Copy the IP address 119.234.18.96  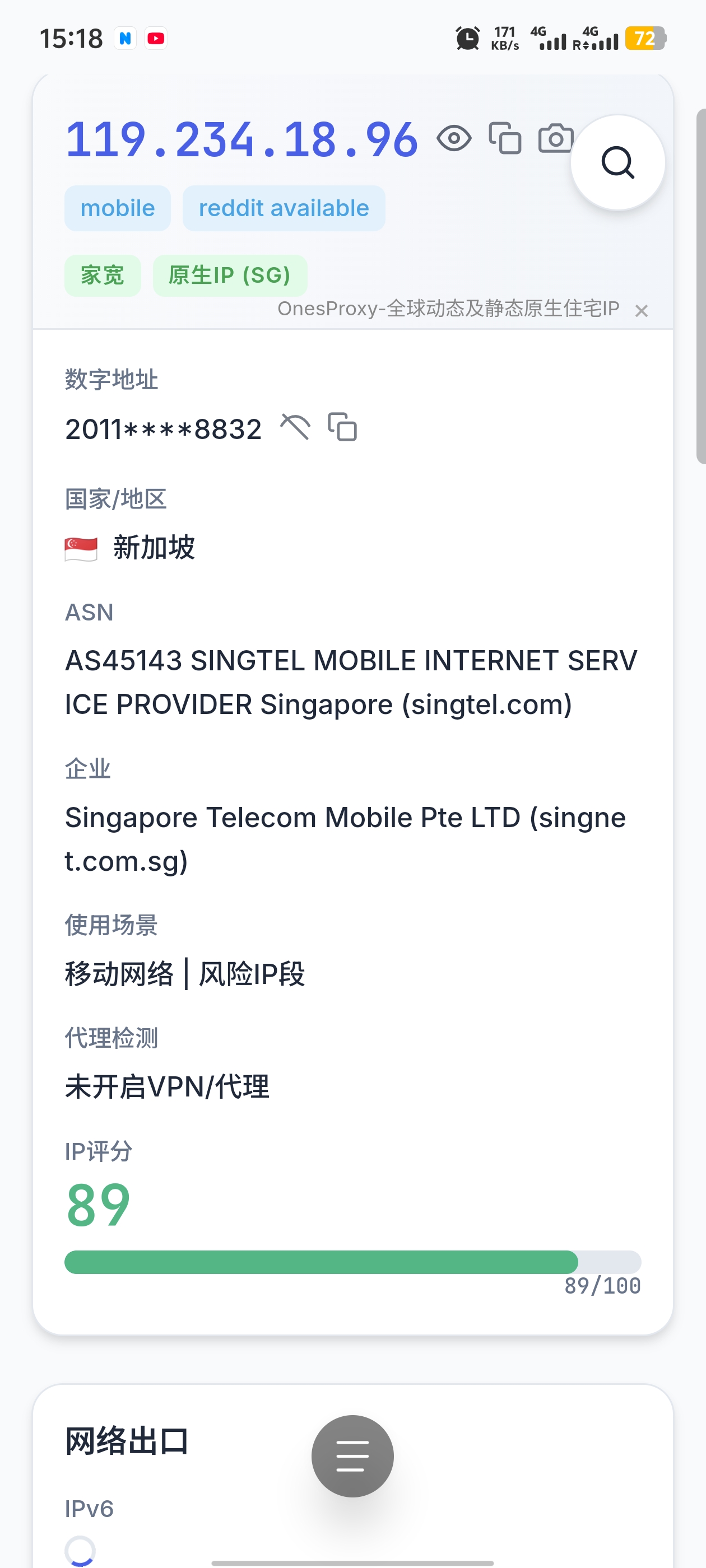coord(505,139)
